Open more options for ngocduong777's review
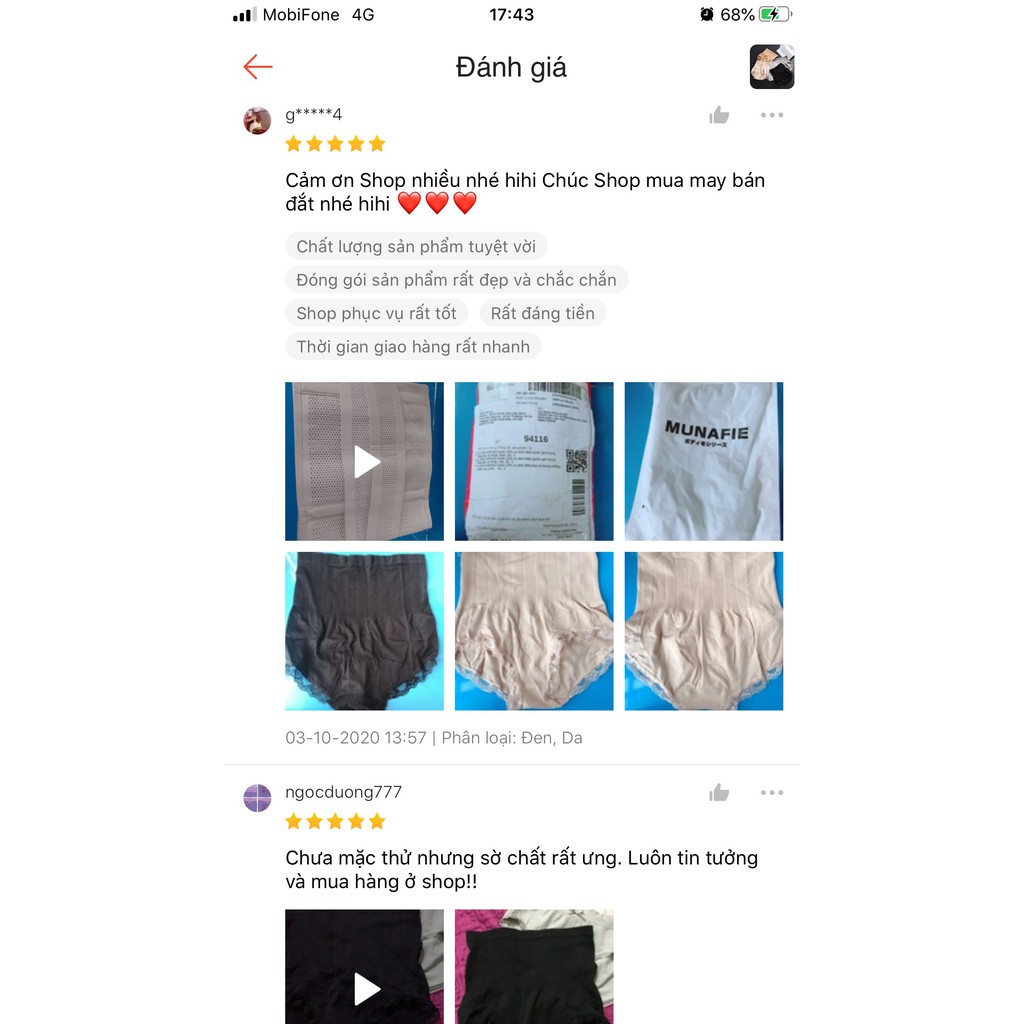 pyautogui.click(x=771, y=793)
